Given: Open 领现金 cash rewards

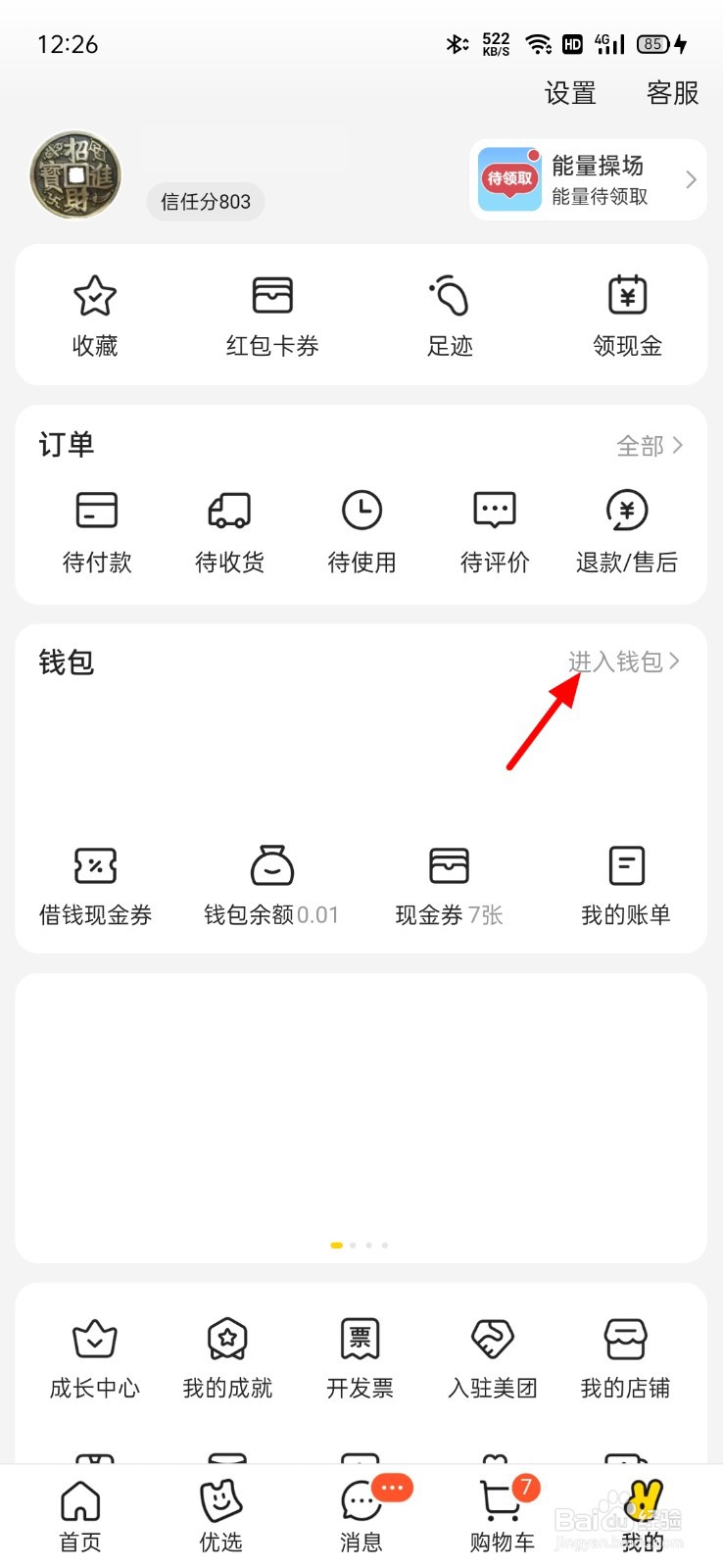Looking at the screenshot, I should click(x=627, y=314).
